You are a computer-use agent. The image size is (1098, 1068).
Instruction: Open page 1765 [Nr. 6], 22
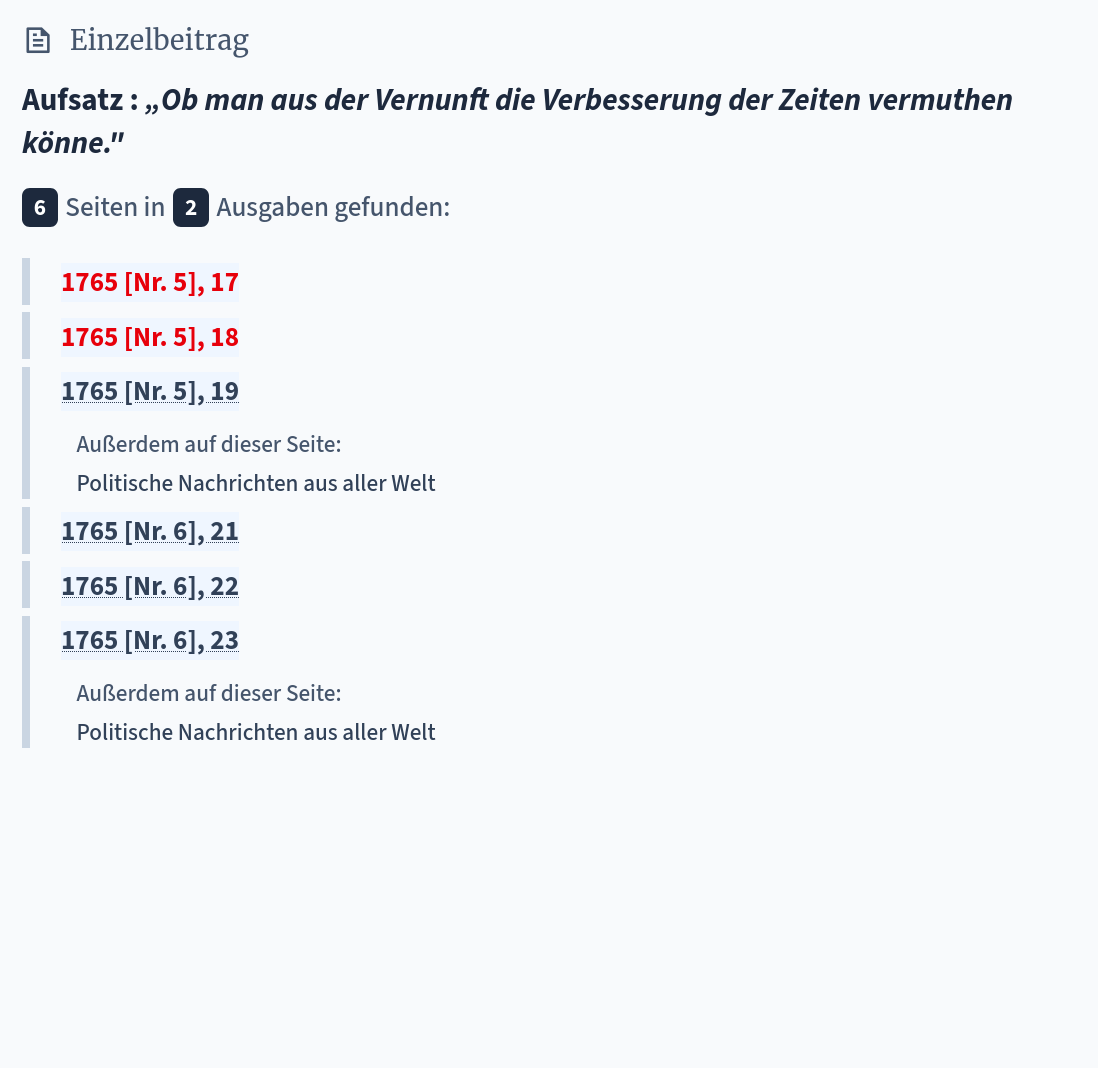(x=150, y=586)
